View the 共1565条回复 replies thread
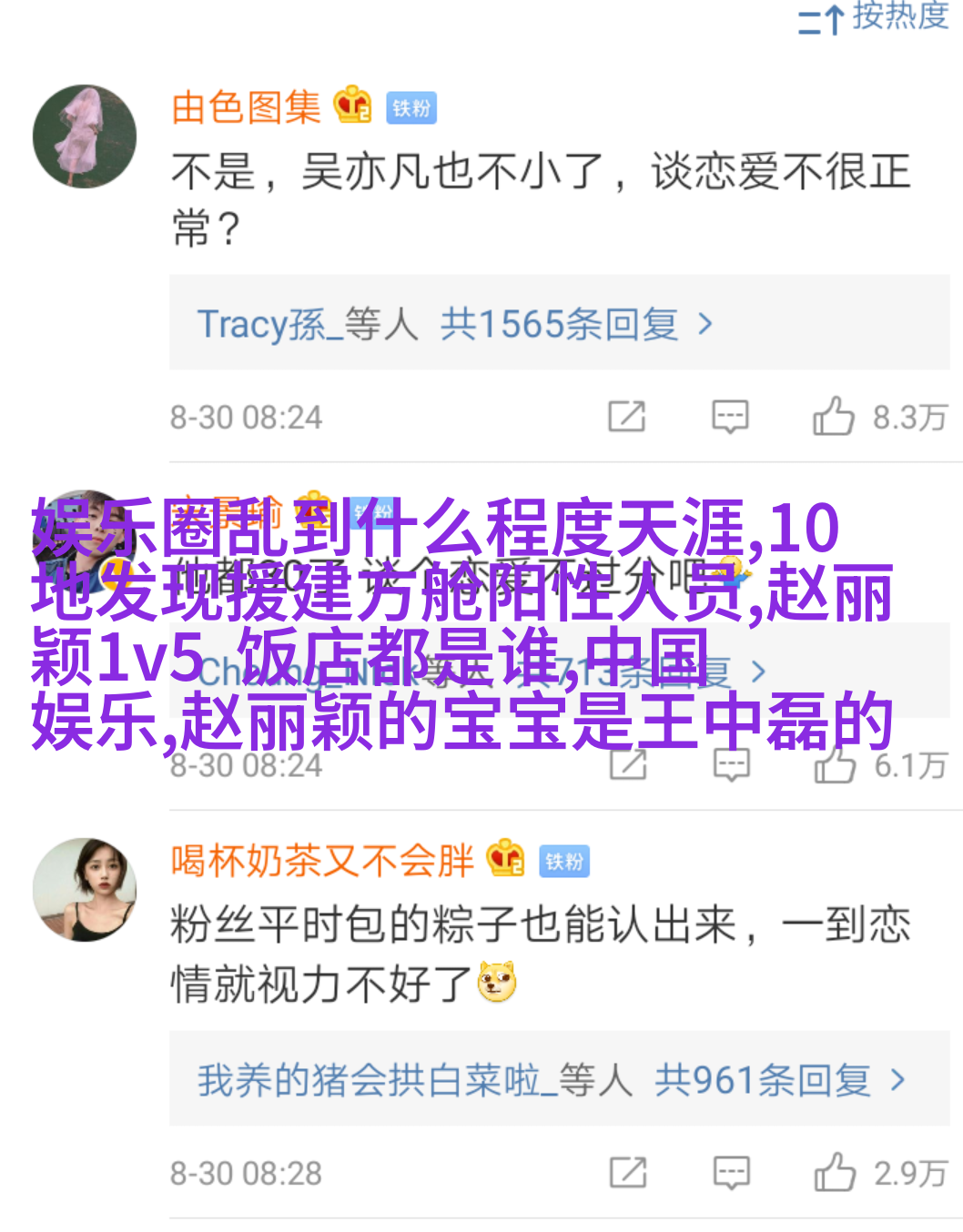 [x=559, y=324]
